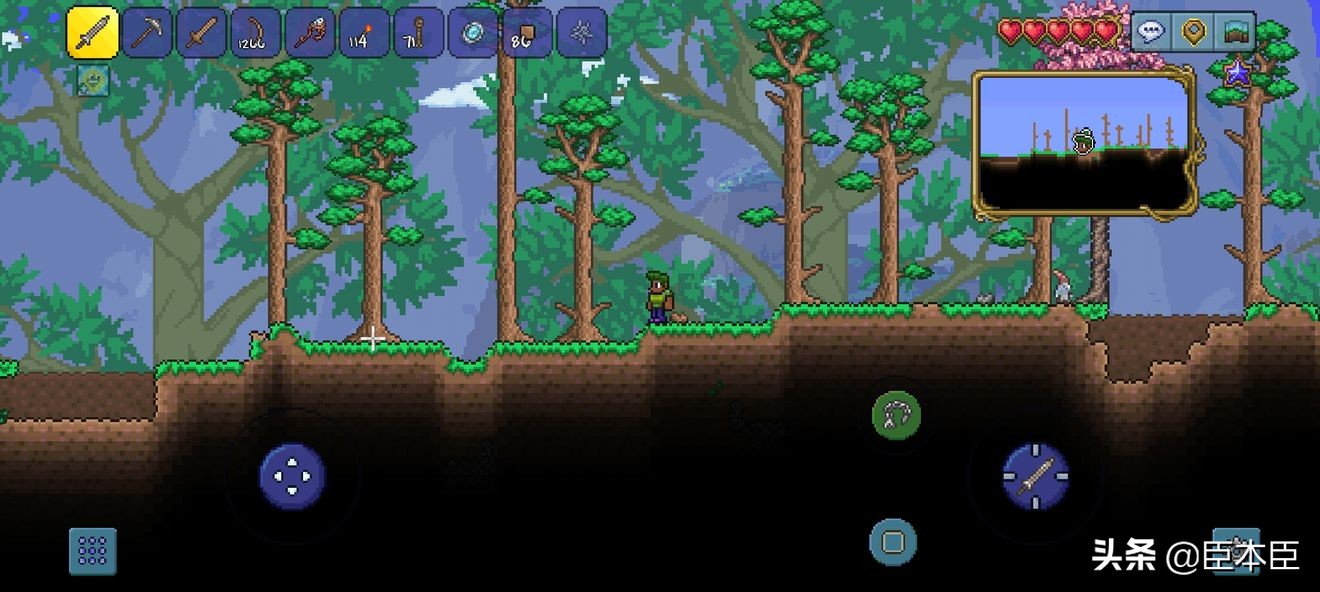Choose the wood block stack of 86
1320x592 pixels.
click(526, 33)
